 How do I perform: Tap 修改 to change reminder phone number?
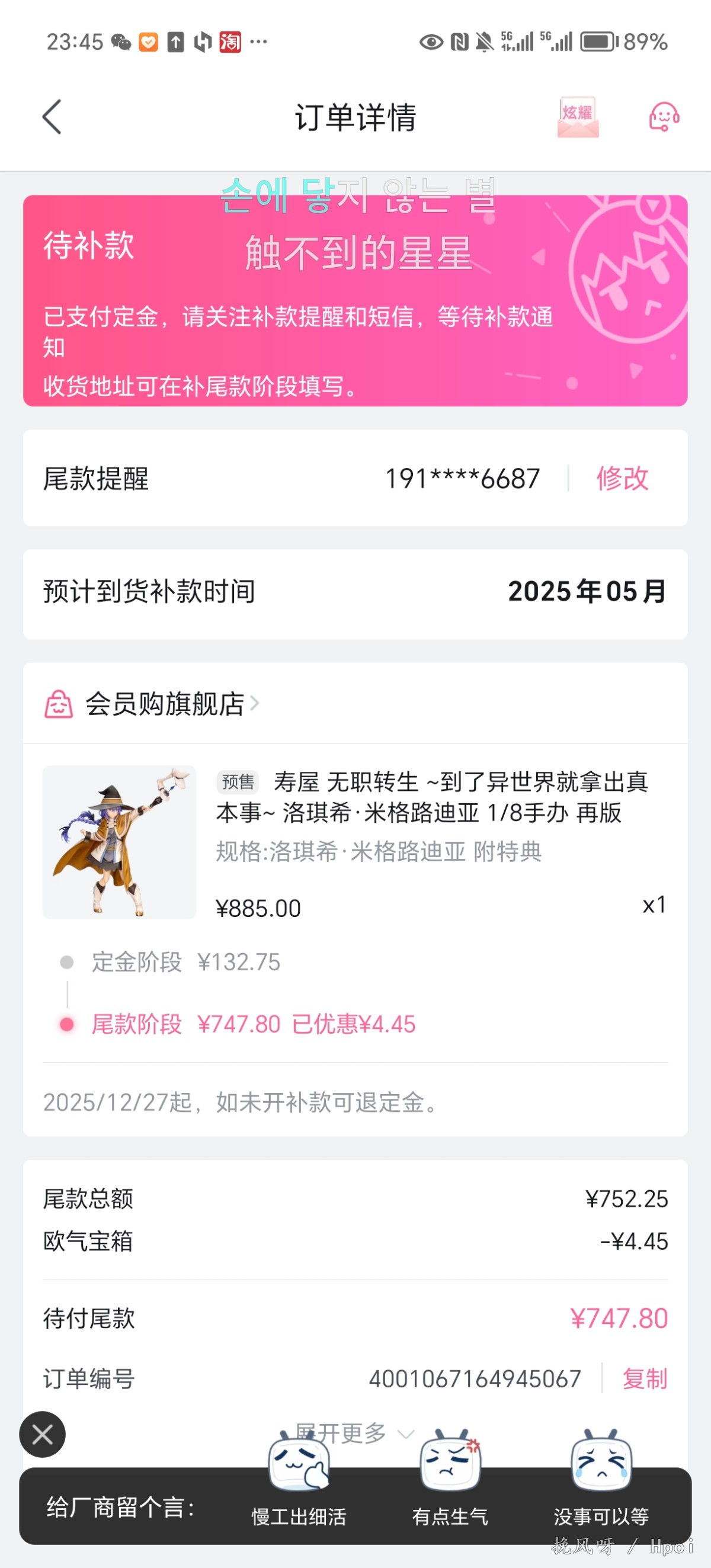point(622,479)
